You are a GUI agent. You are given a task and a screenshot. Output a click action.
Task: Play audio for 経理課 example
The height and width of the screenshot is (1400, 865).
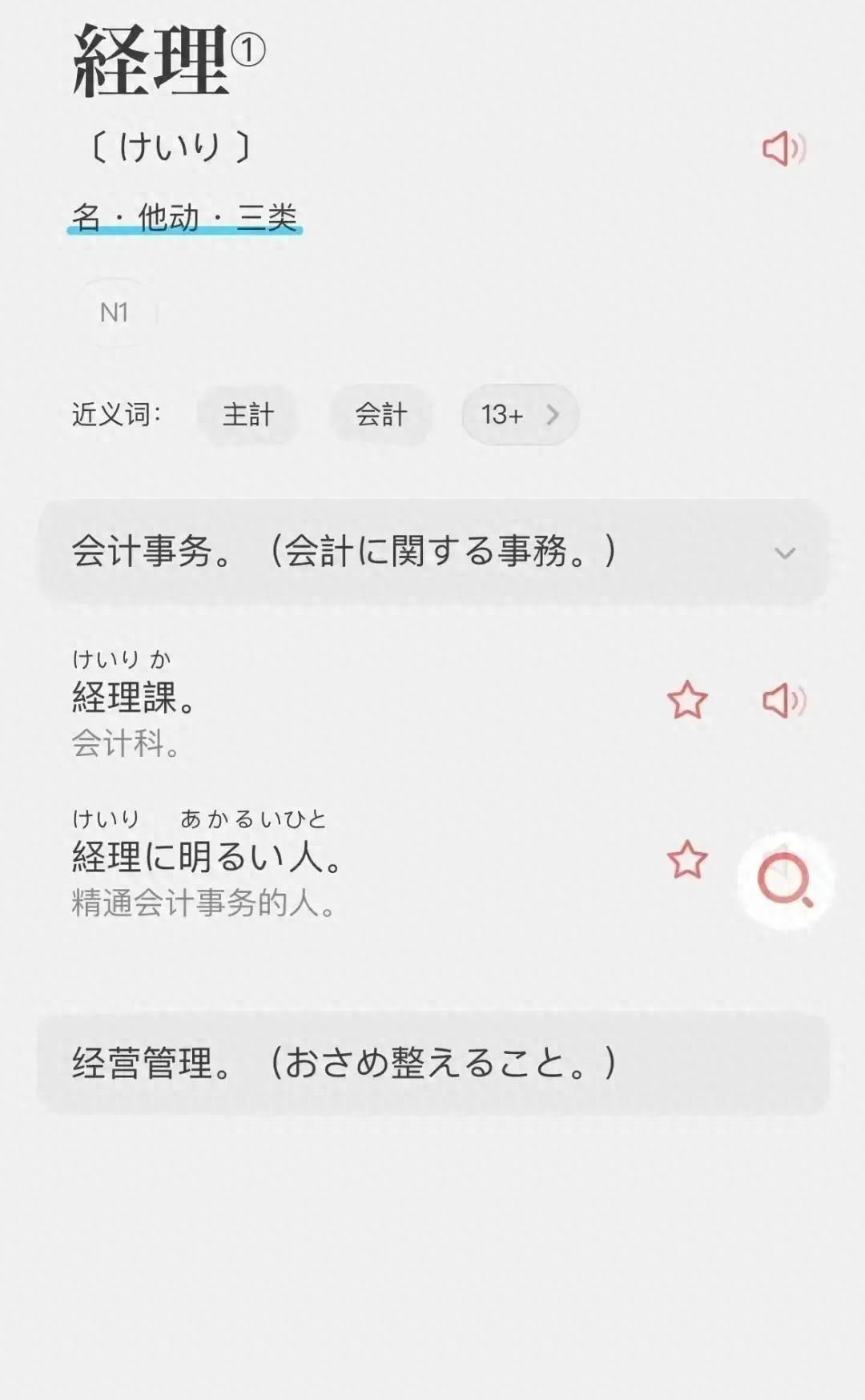click(783, 701)
